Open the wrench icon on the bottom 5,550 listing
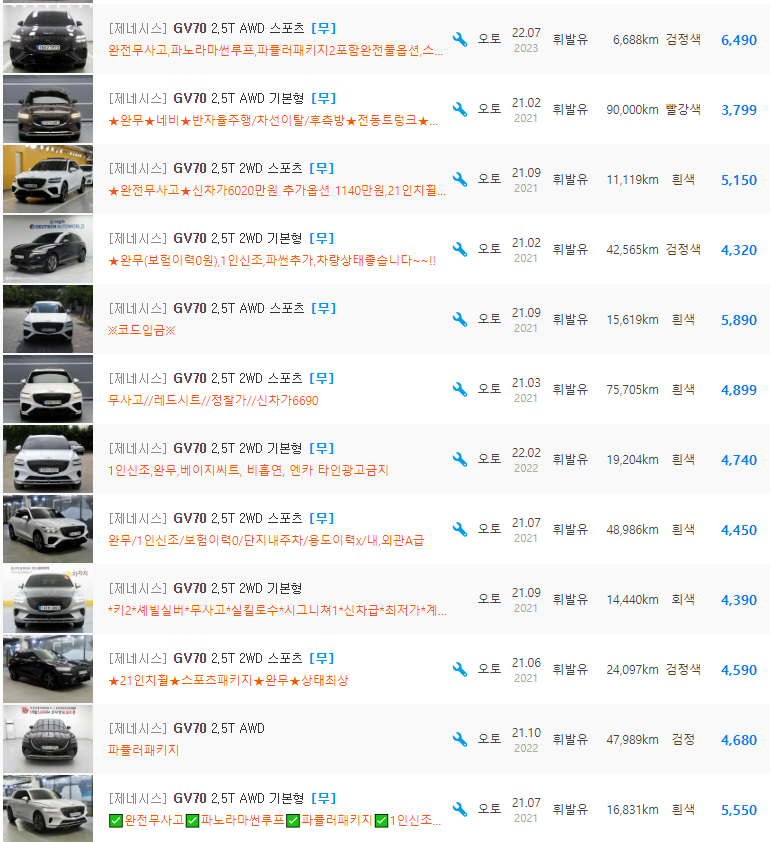Image resolution: width=770 pixels, height=842 pixels. (459, 808)
